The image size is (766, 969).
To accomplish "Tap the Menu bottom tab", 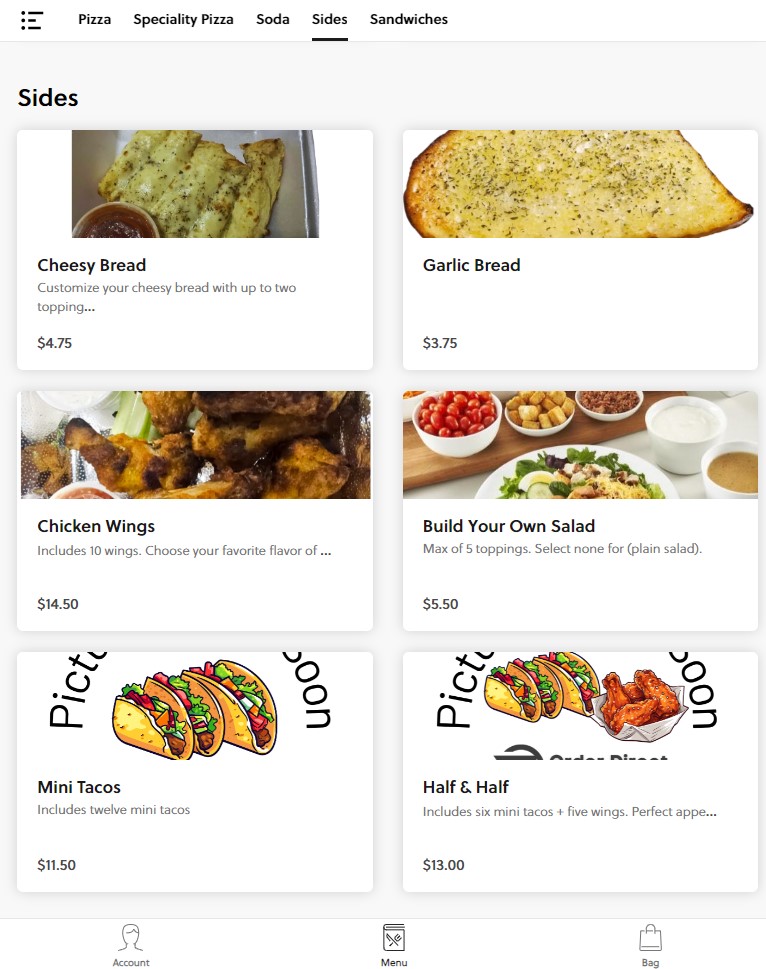I will click(394, 945).
